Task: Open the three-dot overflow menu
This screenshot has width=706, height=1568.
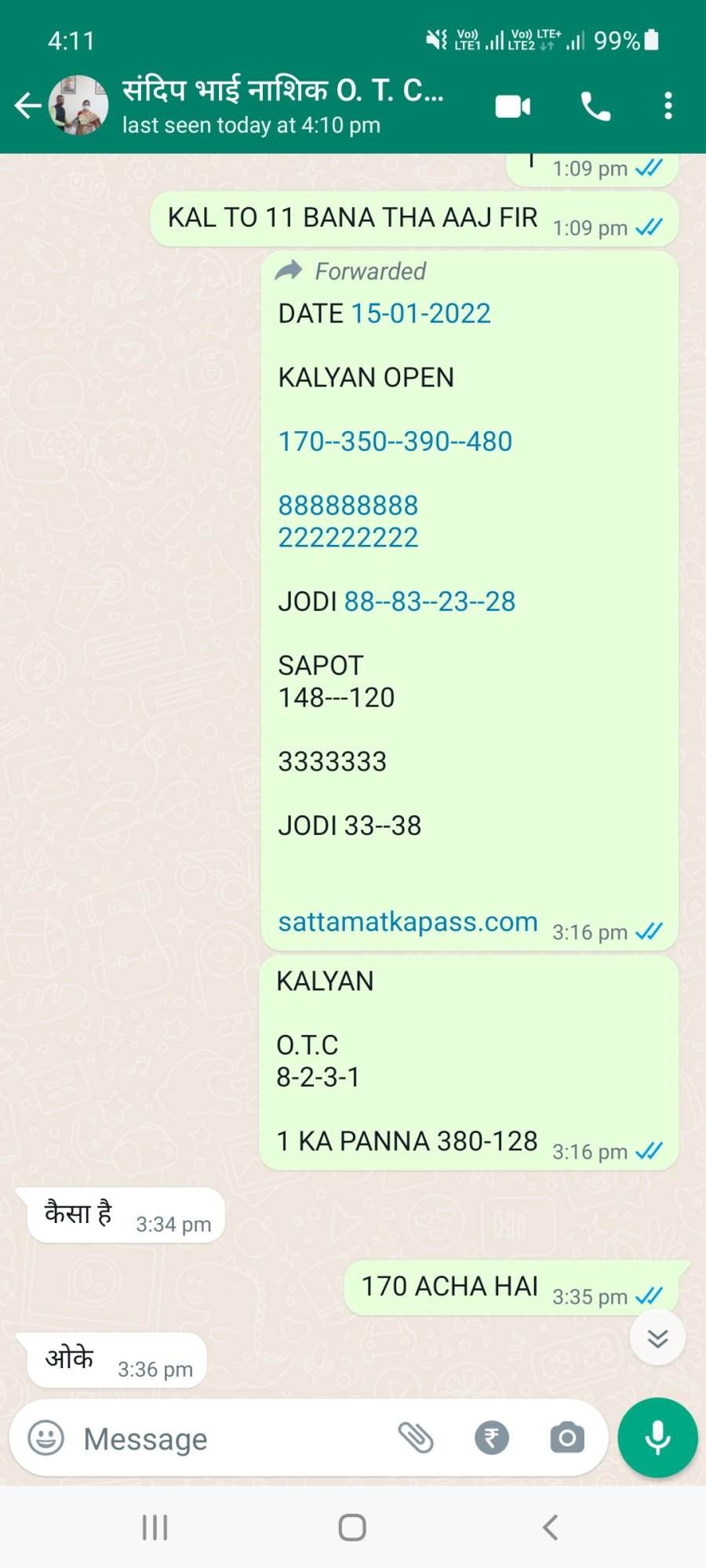Action: [668, 105]
